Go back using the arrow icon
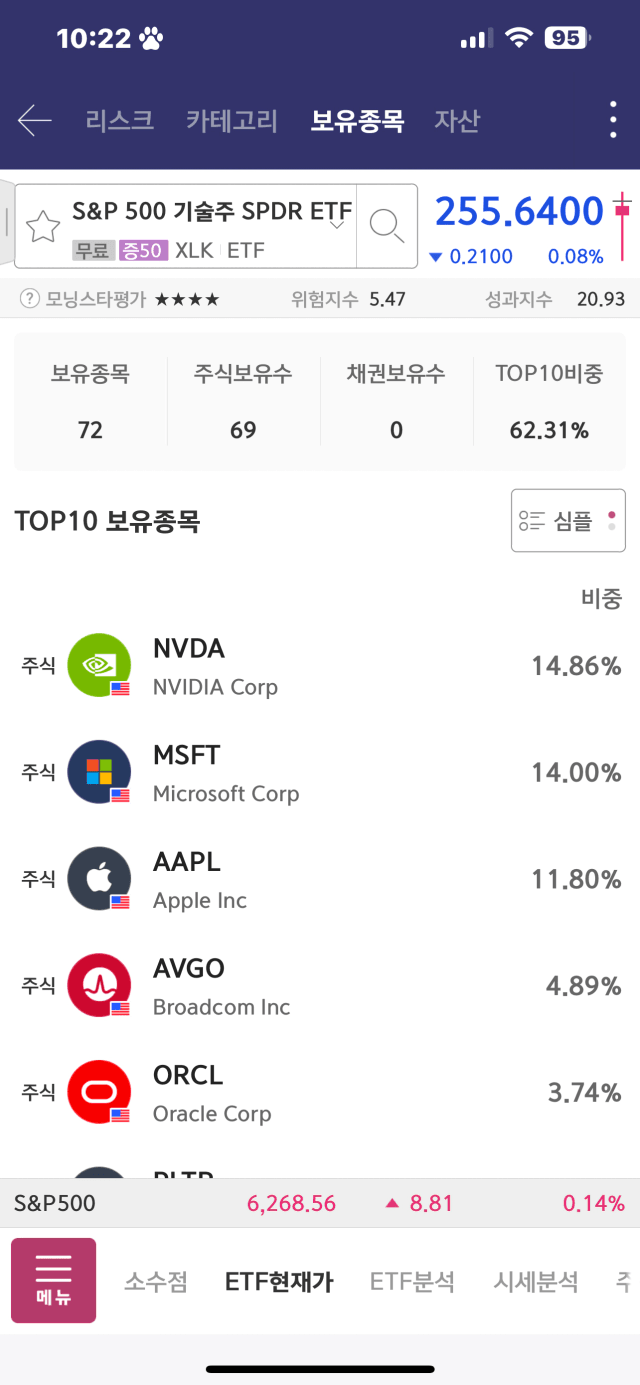 (35, 121)
